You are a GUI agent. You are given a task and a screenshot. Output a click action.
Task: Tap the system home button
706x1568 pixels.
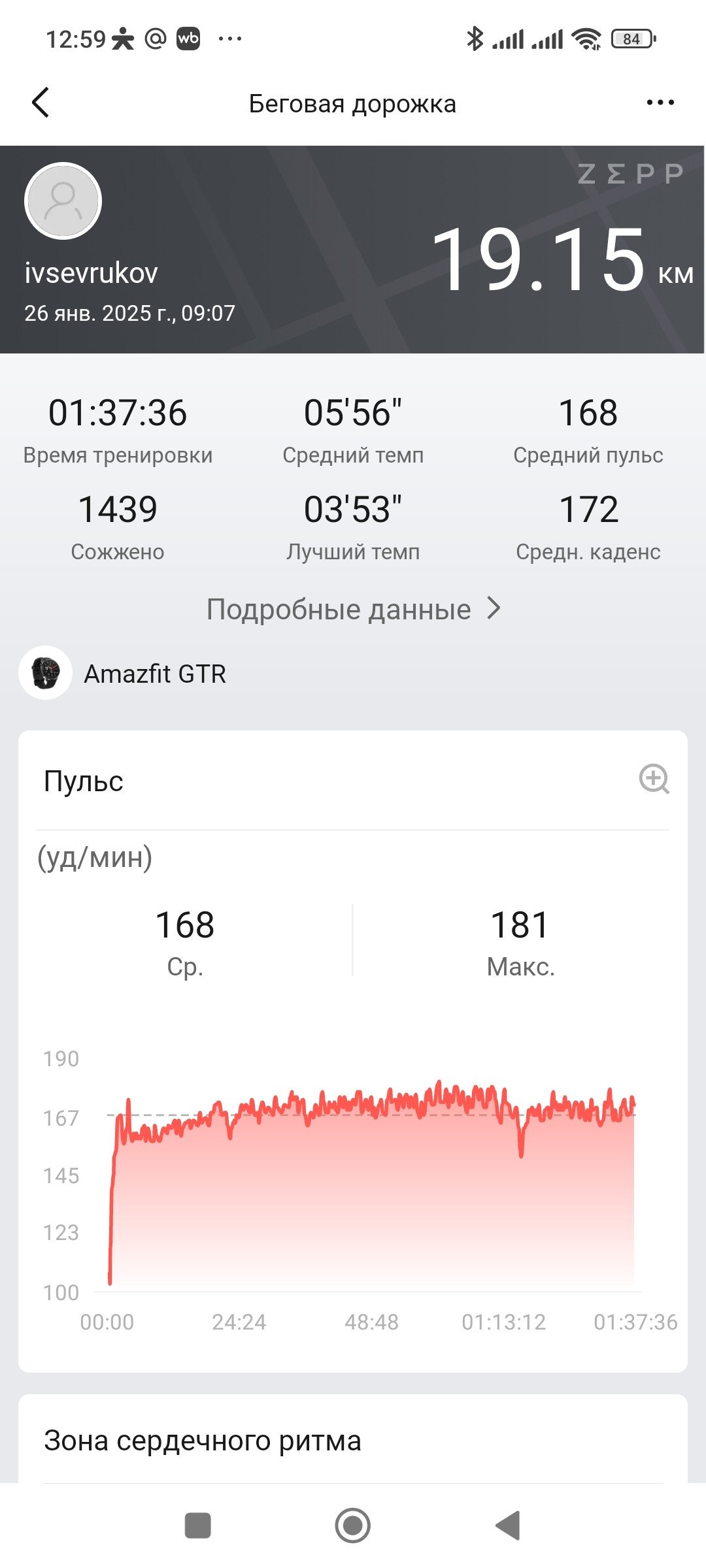coord(353,1526)
